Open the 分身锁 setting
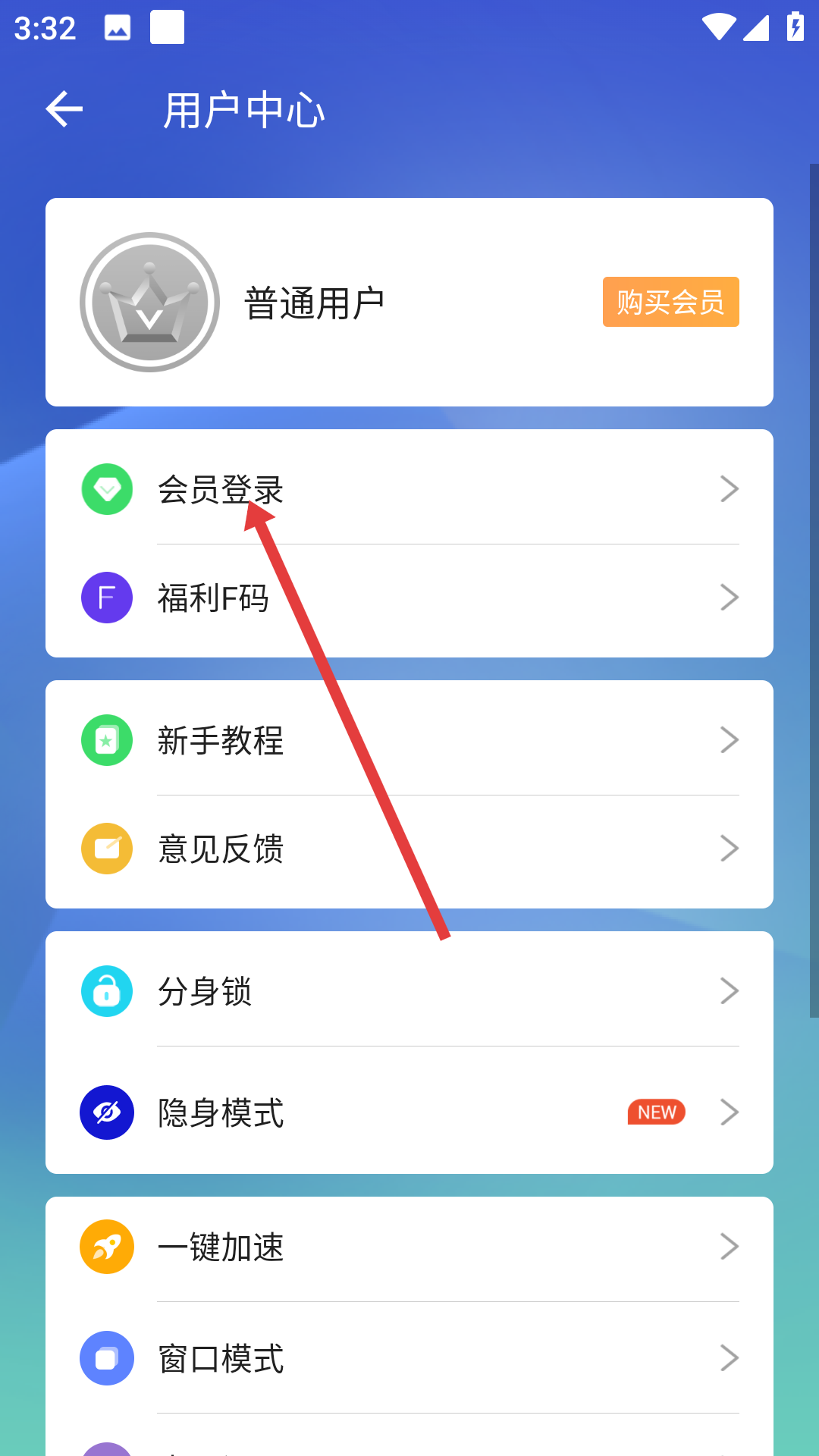 [x=409, y=991]
